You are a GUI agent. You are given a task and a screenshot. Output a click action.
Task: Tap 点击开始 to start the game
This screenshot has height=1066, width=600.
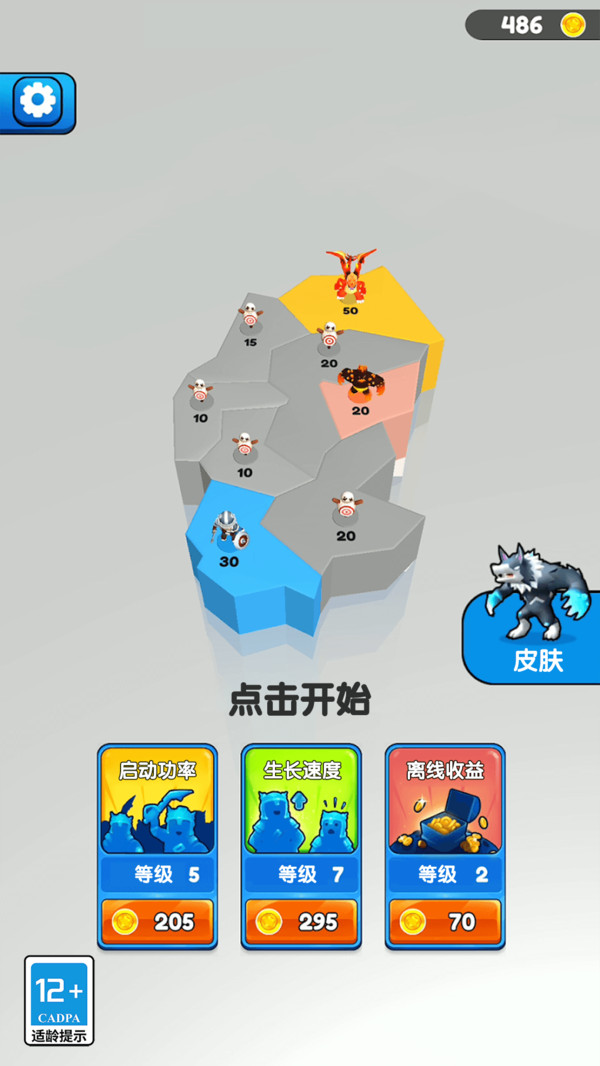click(300, 700)
